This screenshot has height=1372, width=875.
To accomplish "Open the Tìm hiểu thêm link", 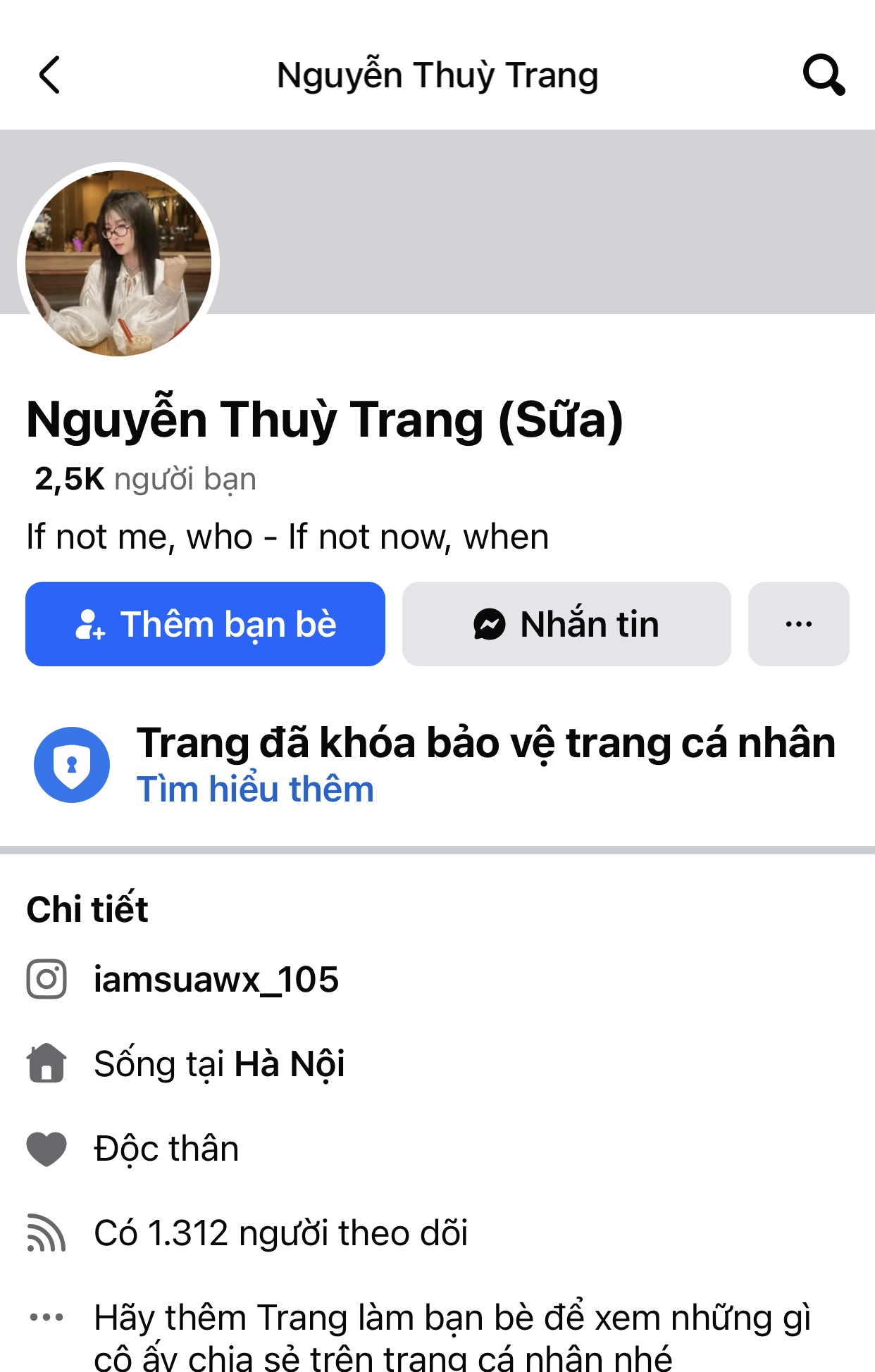I will (x=255, y=789).
